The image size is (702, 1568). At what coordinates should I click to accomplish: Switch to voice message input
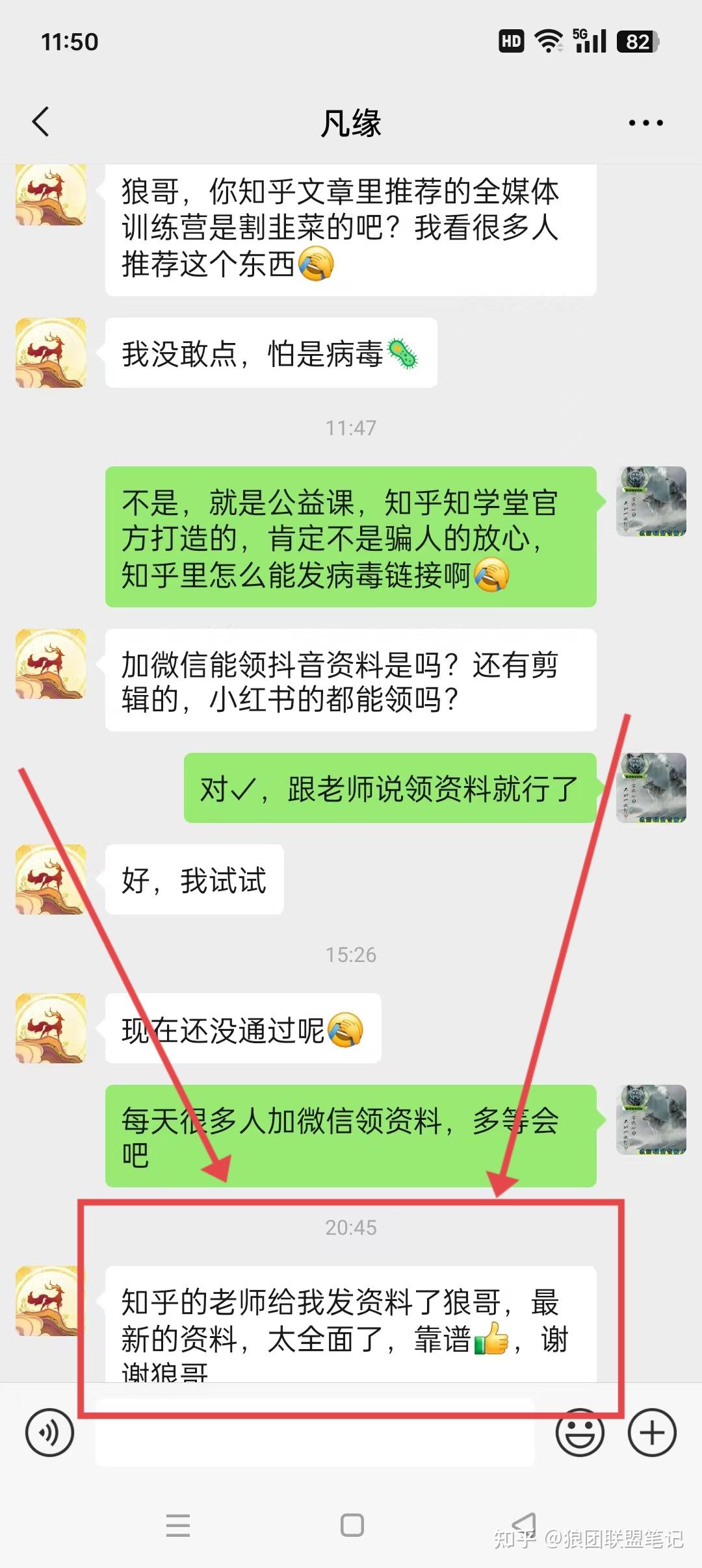[x=49, y=1432]
